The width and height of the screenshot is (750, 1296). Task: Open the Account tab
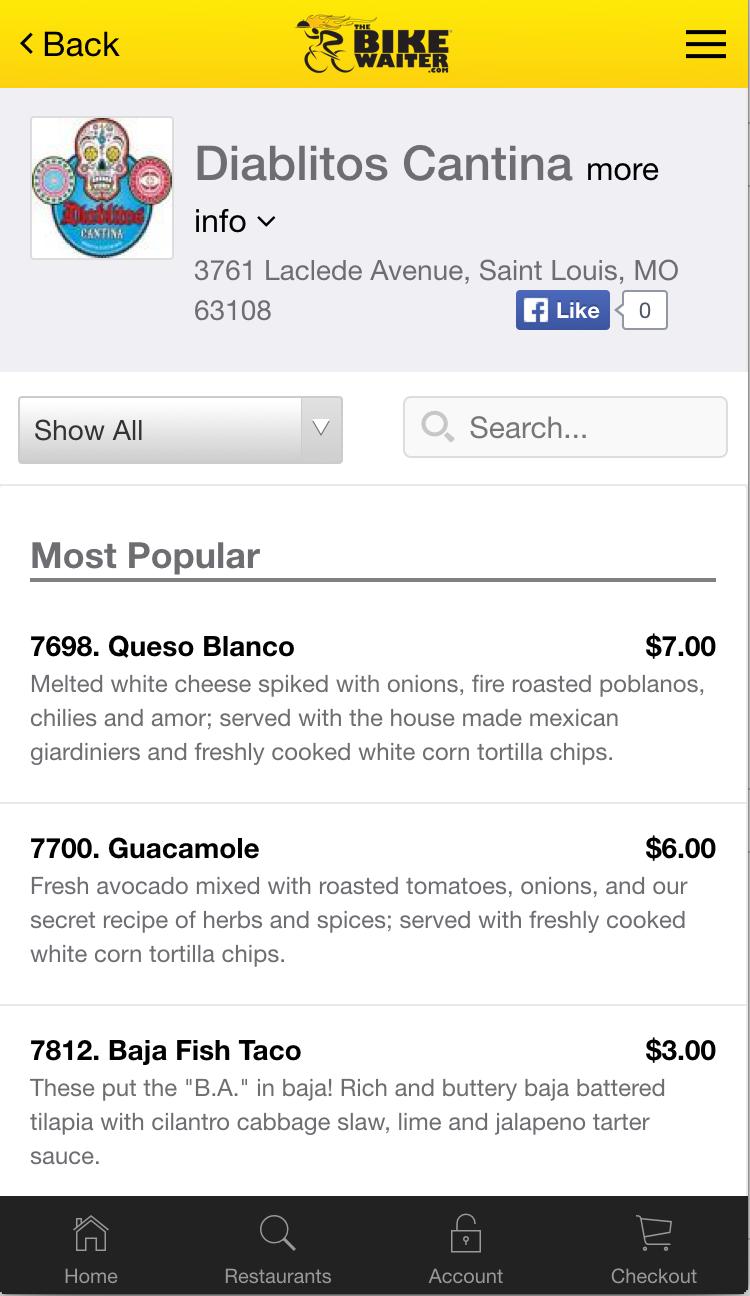[466, 1249]
